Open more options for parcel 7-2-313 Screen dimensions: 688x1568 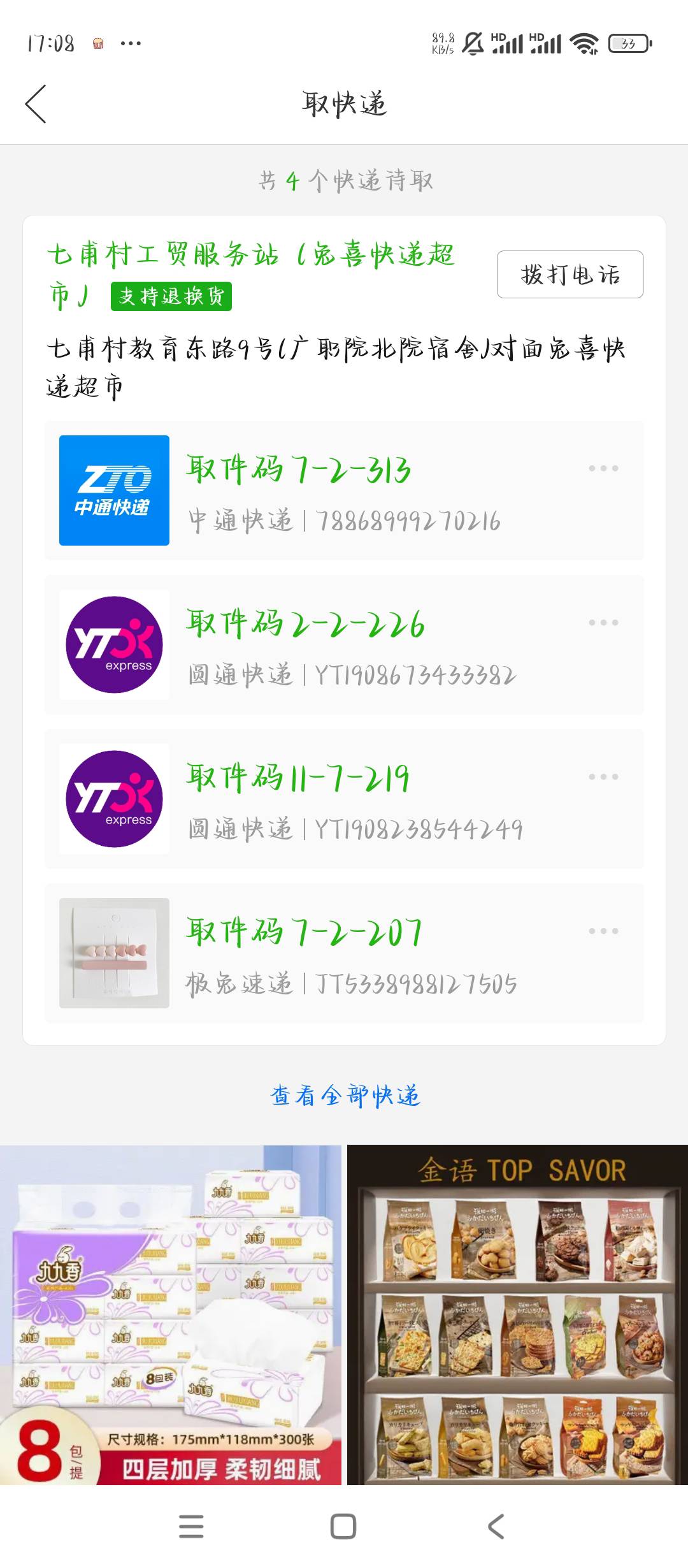(x=603, y=468)
